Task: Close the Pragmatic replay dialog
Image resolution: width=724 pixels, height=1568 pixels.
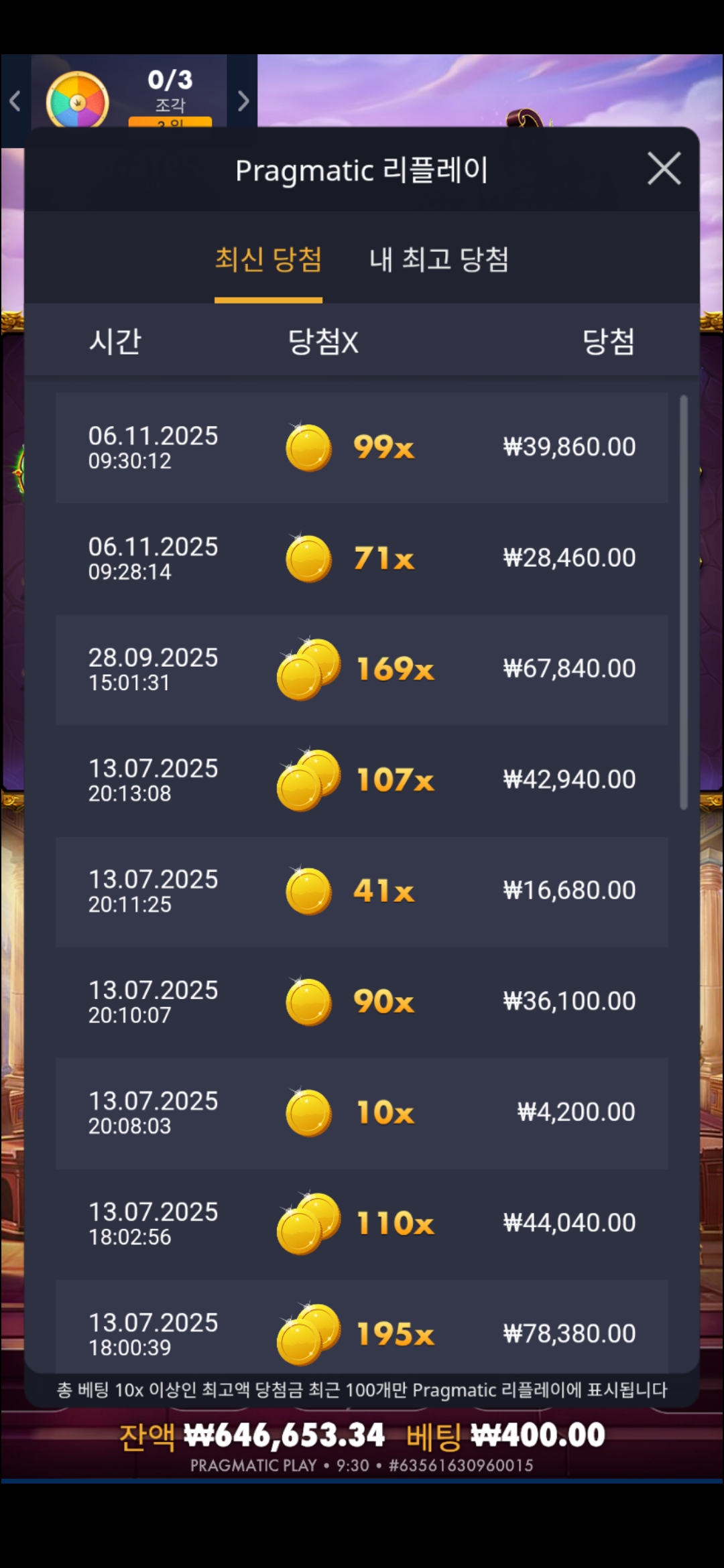Action: pyautogui.click(x=664, y=168)
